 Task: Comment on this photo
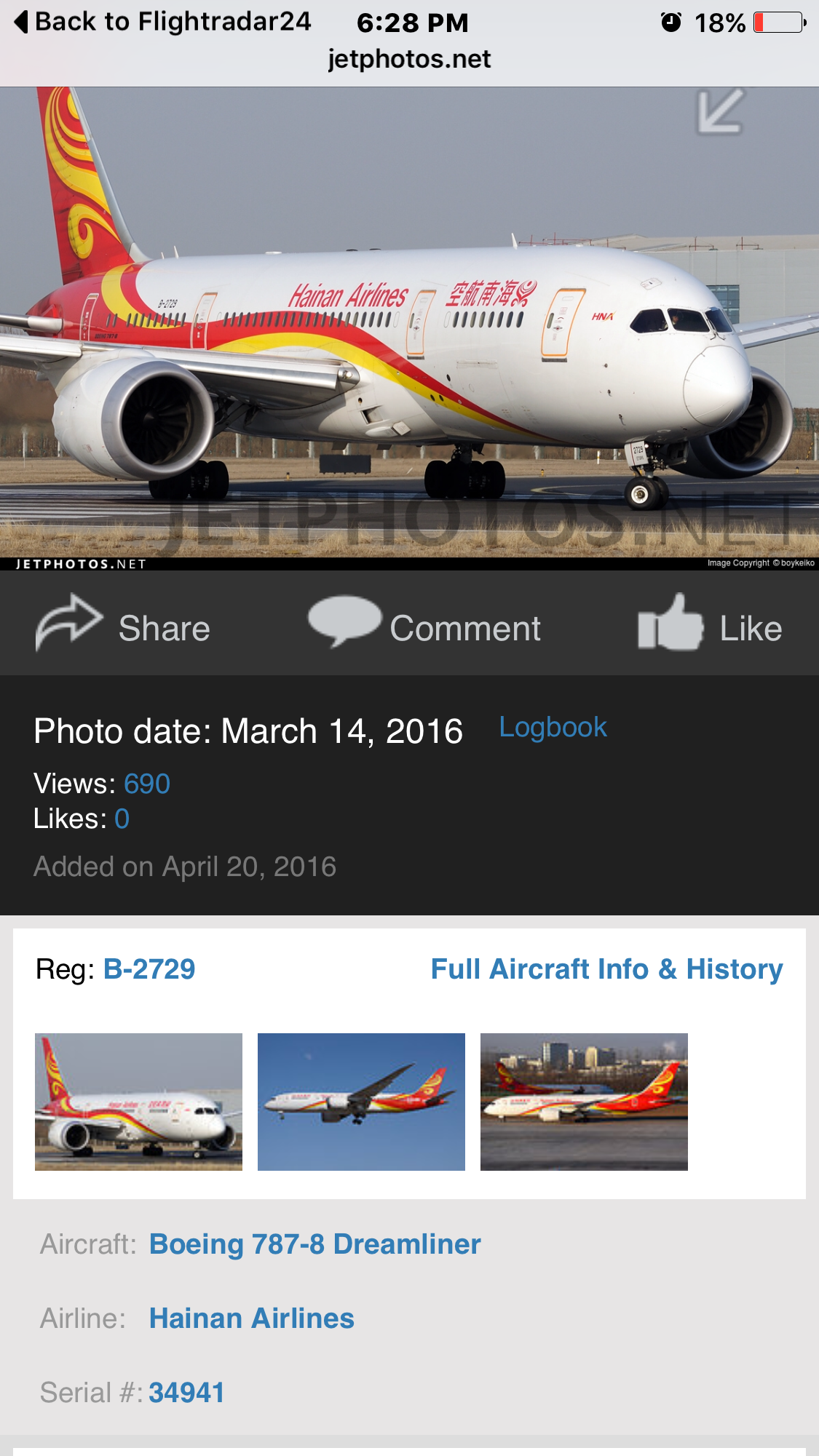tap(424, 624)
